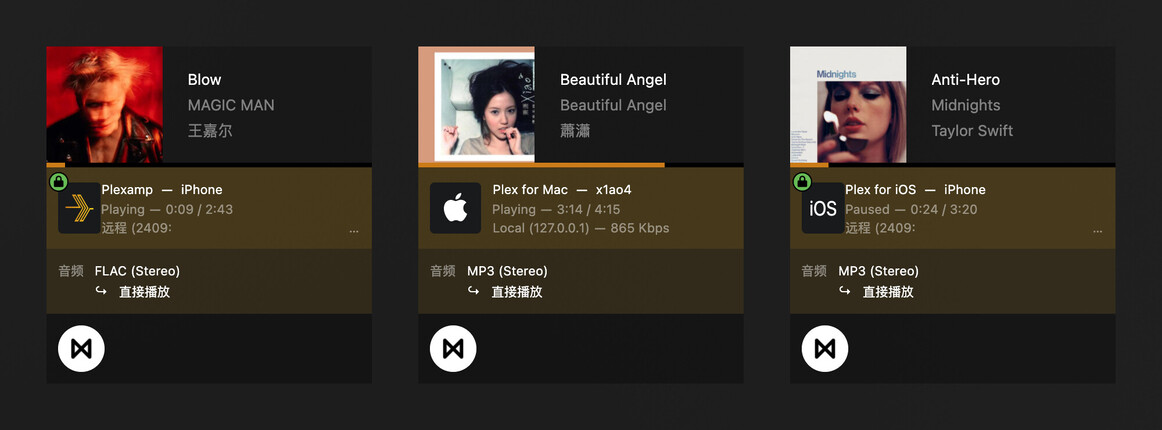Open artist Taylor Swift

click(x=972, y=131)
